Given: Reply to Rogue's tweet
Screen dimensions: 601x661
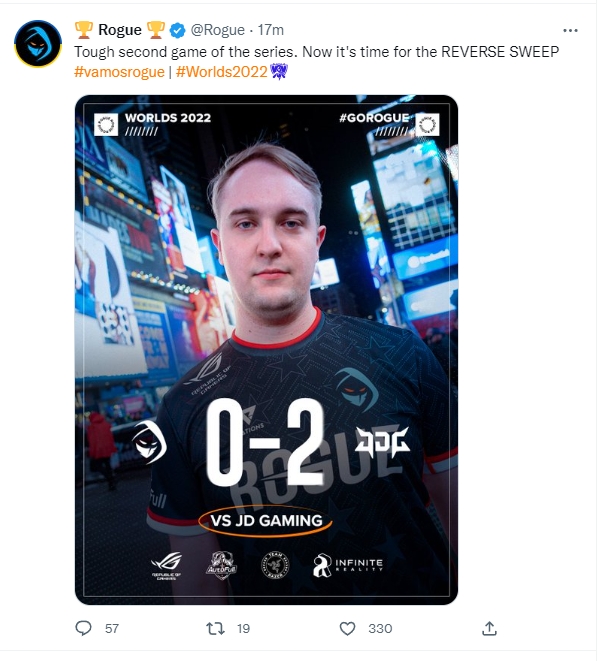Looking at the screenshot, I should coord(85,628).
